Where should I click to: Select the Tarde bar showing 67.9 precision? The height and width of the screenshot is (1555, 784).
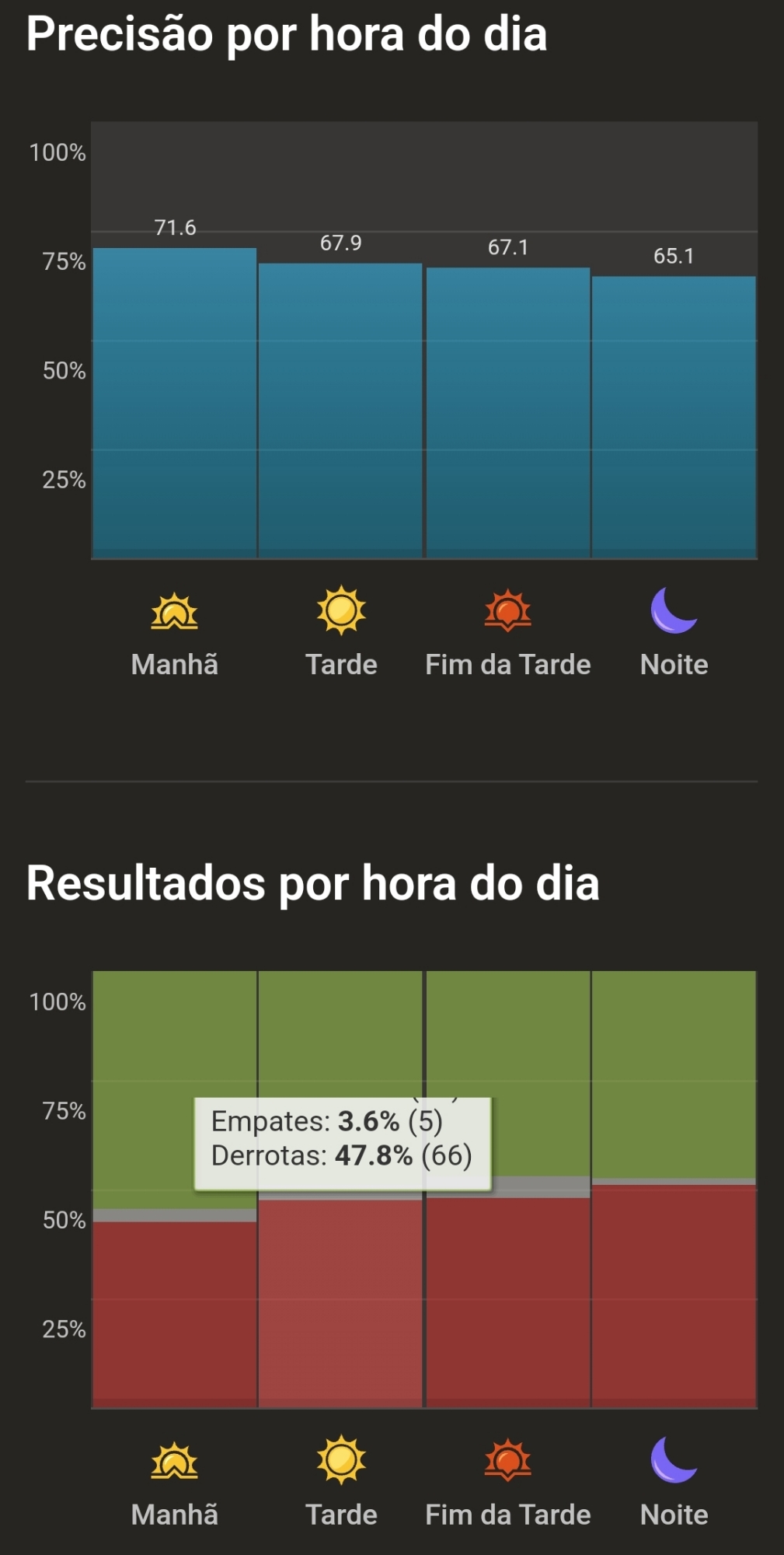[340, 411]
